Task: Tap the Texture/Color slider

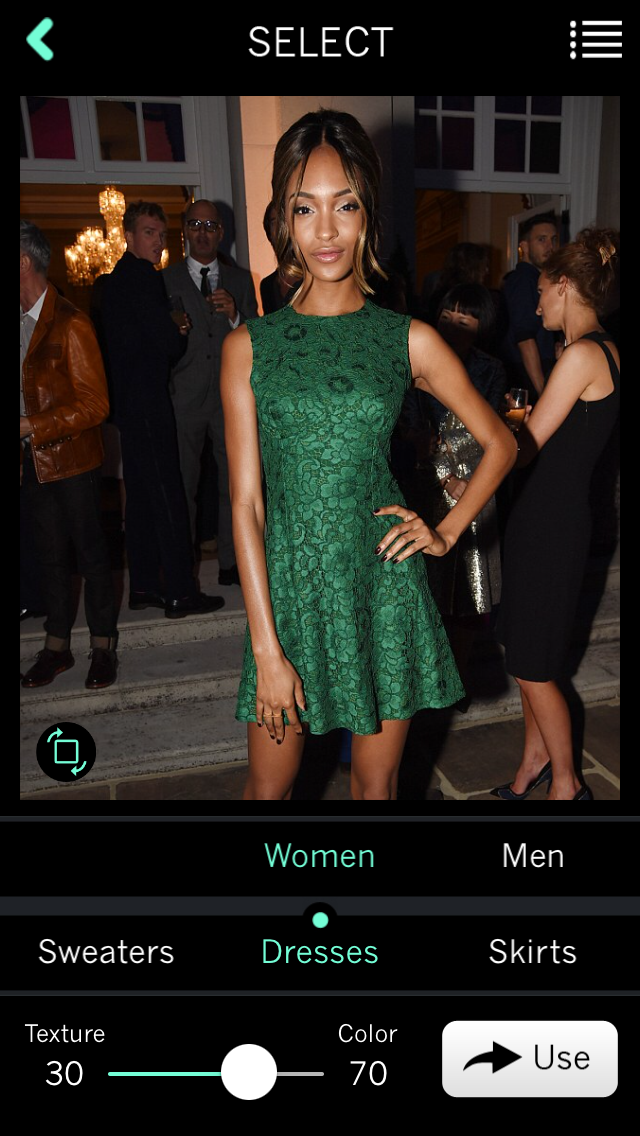Action: [248, 1073]
